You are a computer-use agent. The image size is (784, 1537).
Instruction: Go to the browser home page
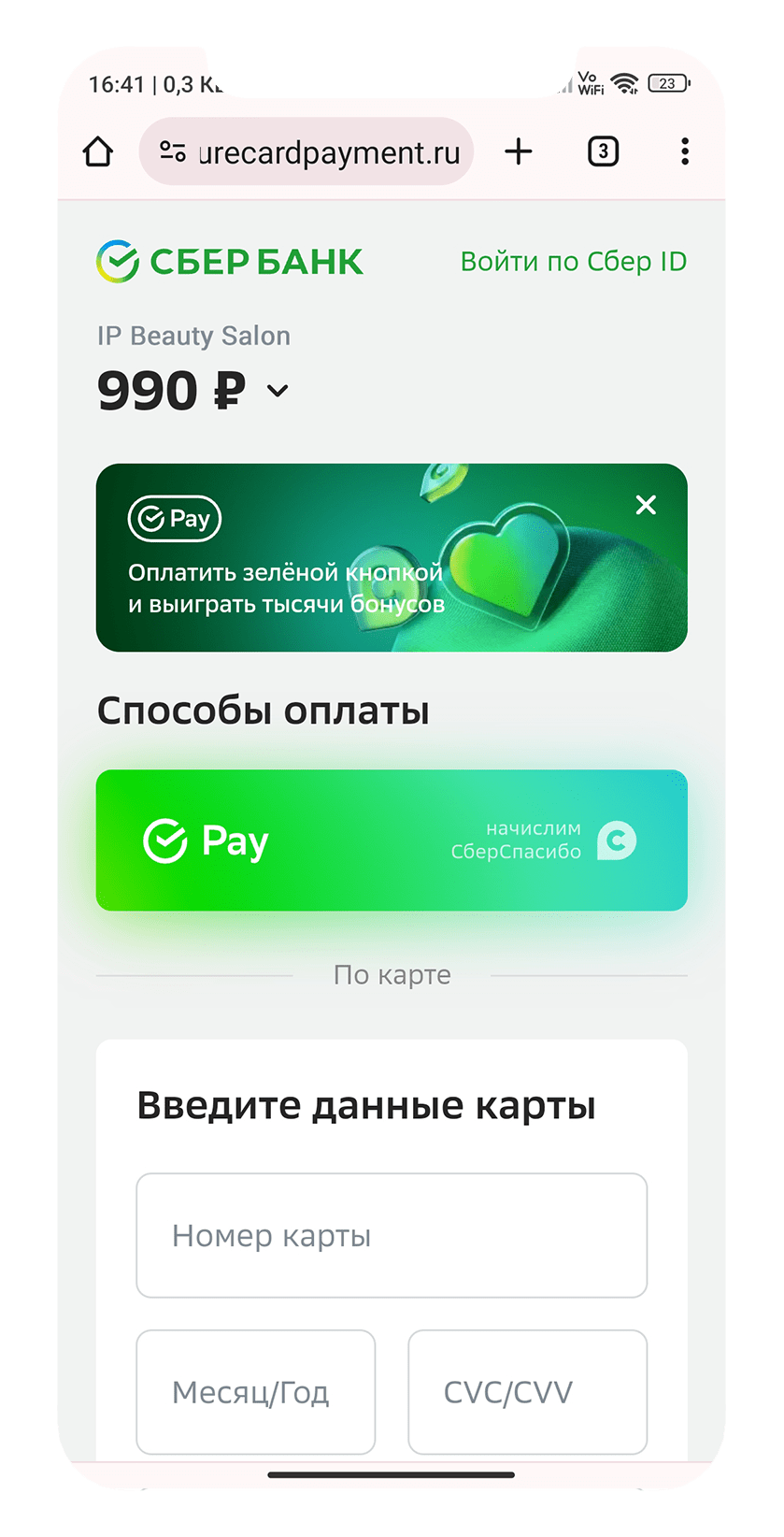[98, 151]
